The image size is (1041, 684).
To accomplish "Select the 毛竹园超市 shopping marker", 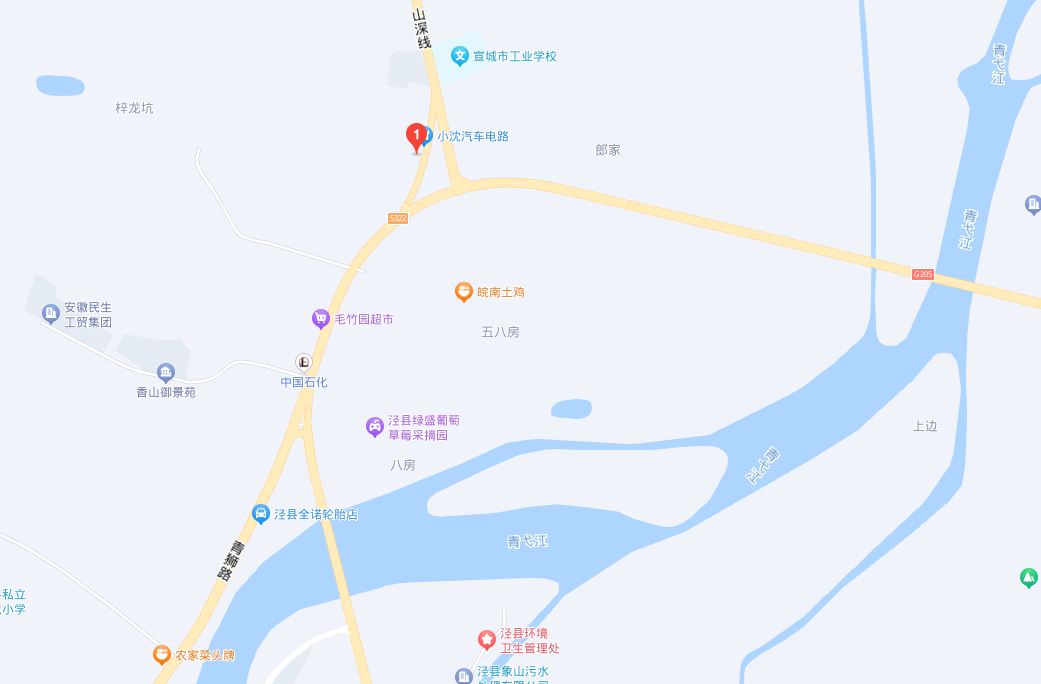I will (x=321, y=319).
